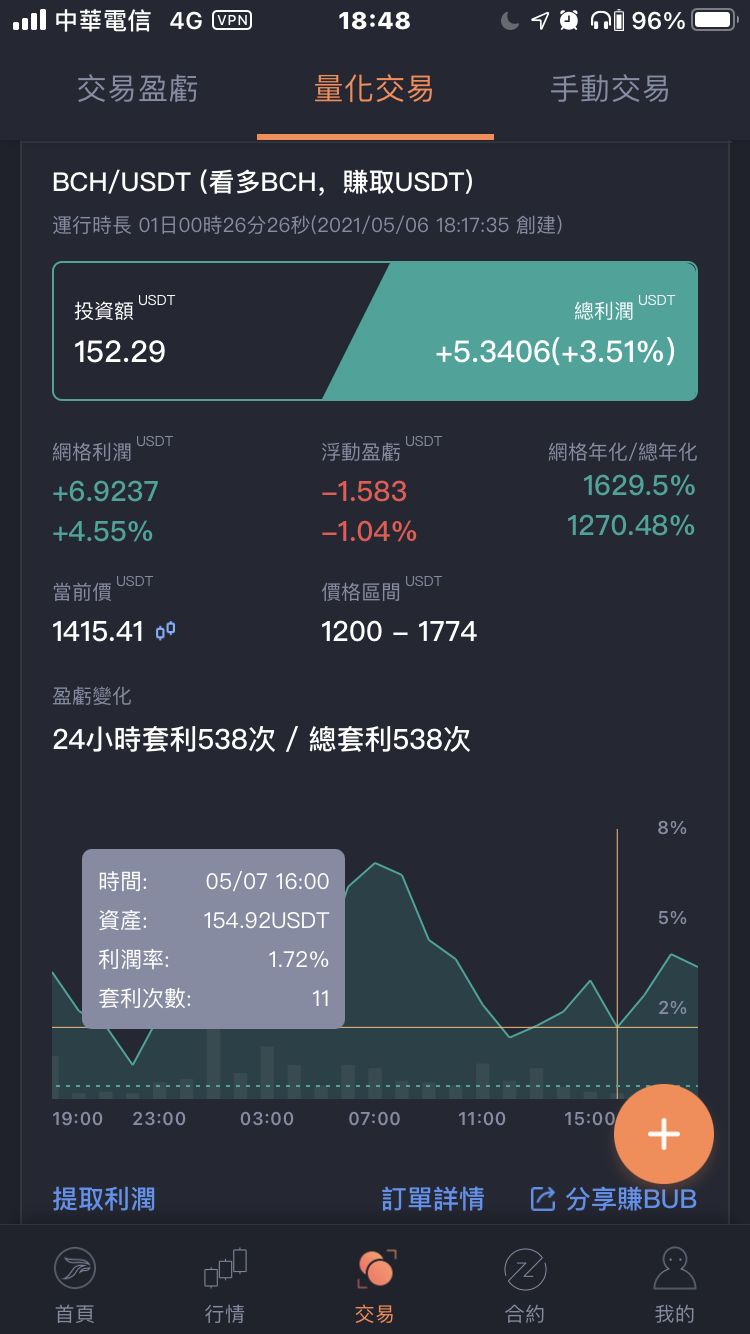Share via 分享賺BUB
Viewport: 750px width, 1334px height.
coord(614,1198)
